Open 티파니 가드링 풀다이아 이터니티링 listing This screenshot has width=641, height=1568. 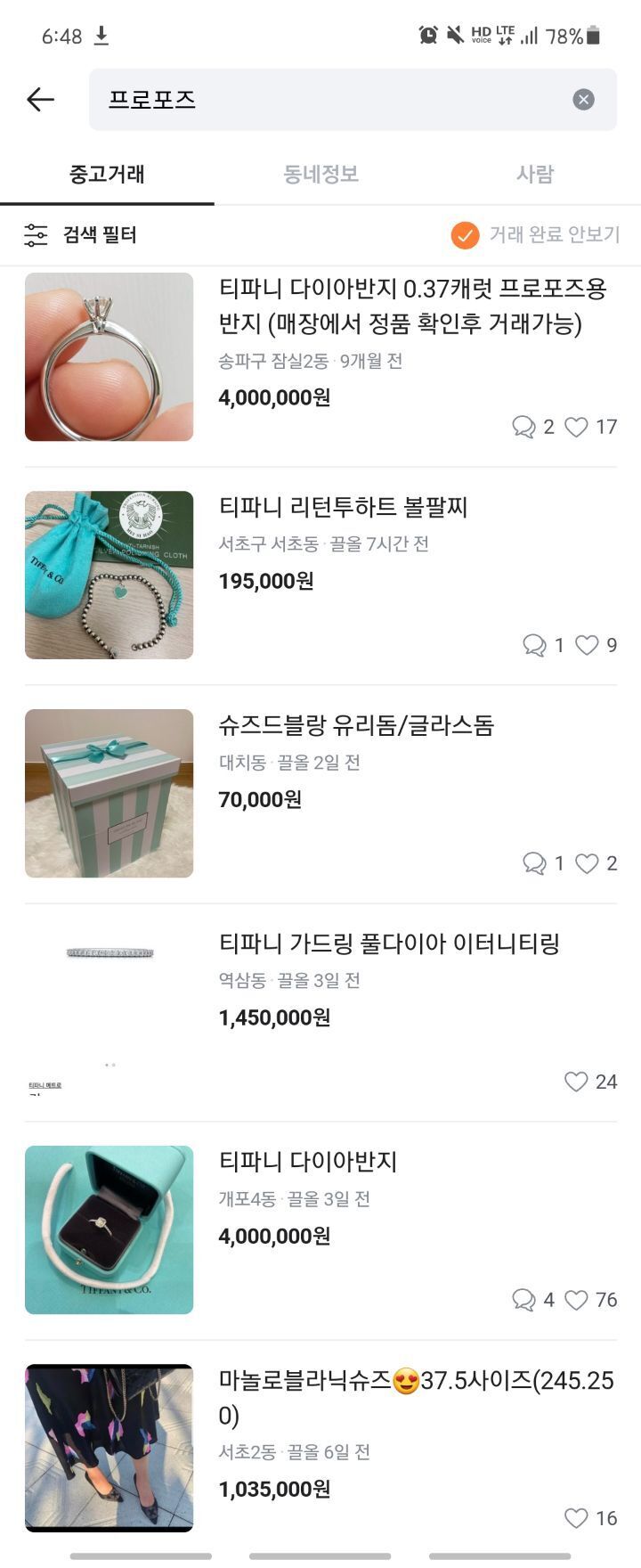(x=389, y=944)
